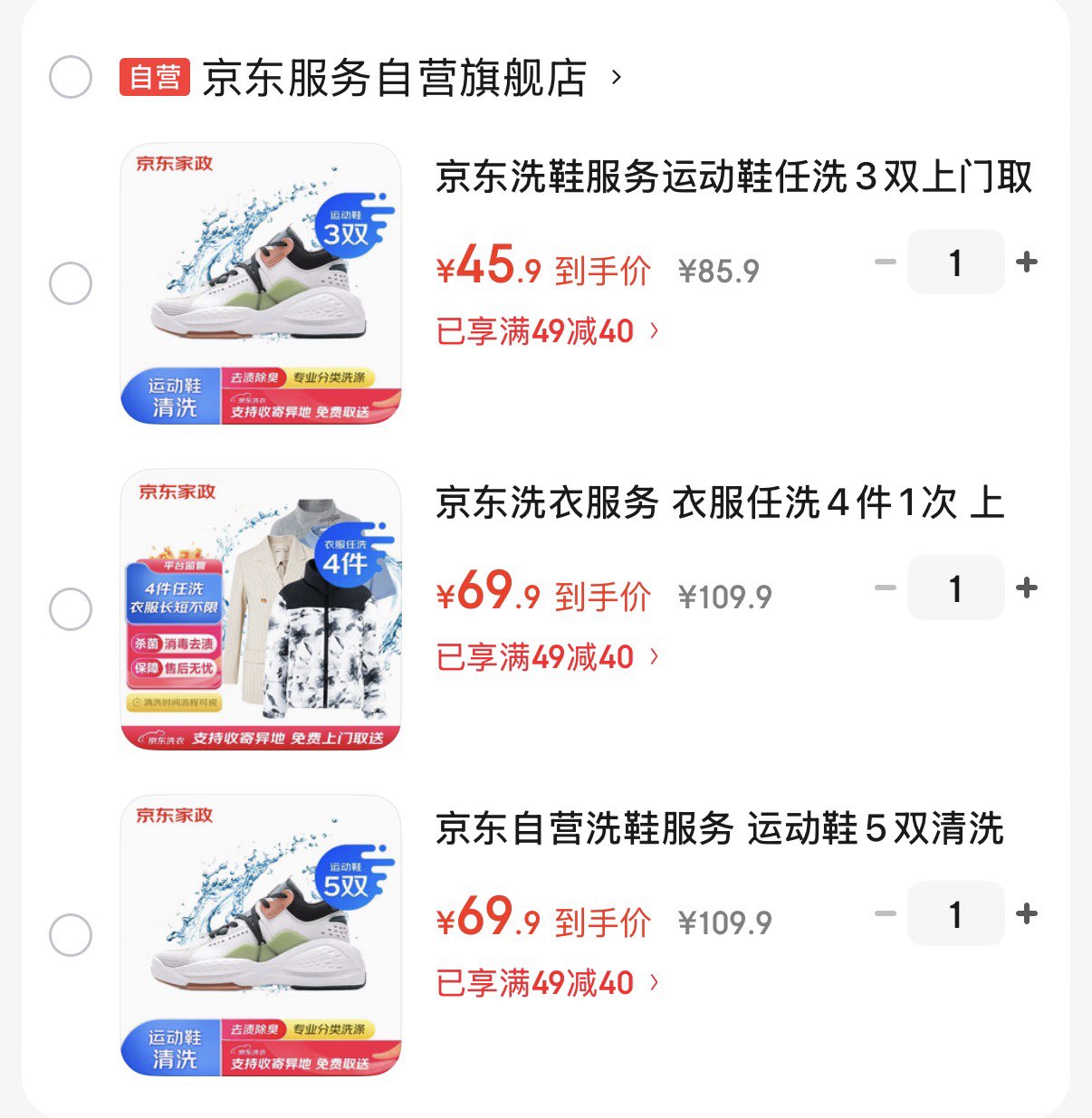Select all items from 京东服务自营旗舰店
The height and width of the screenshot is (1118, 1092).
tap(71, 77)
